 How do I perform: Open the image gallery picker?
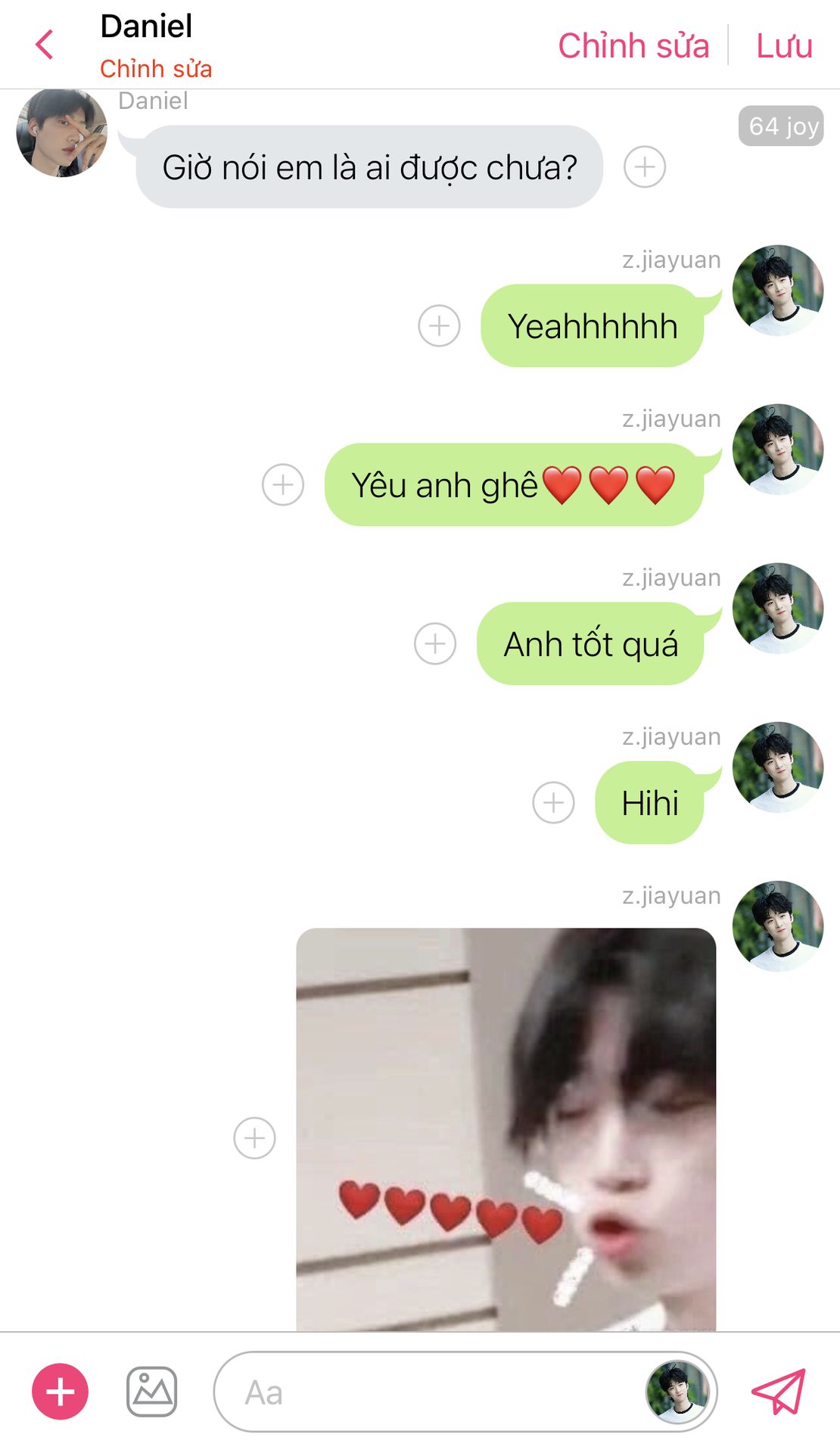coord(152,1392)
